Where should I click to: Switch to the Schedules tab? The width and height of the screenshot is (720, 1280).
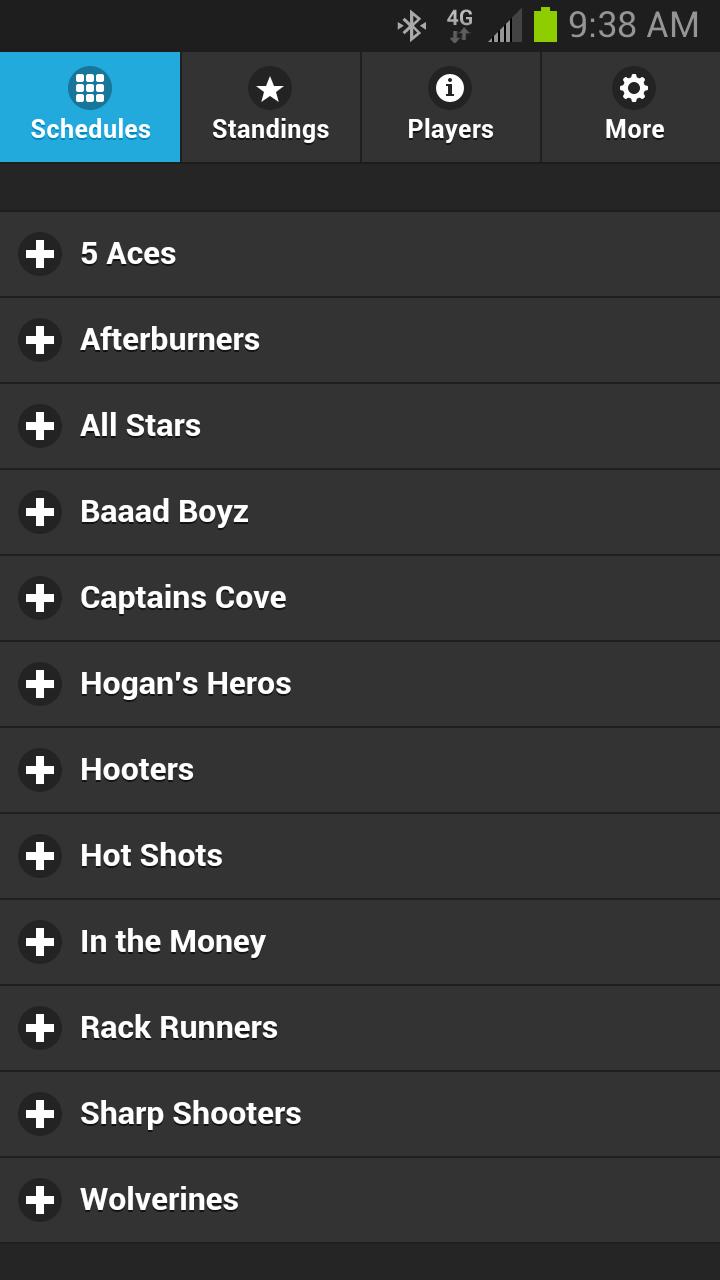coord(90,107)
